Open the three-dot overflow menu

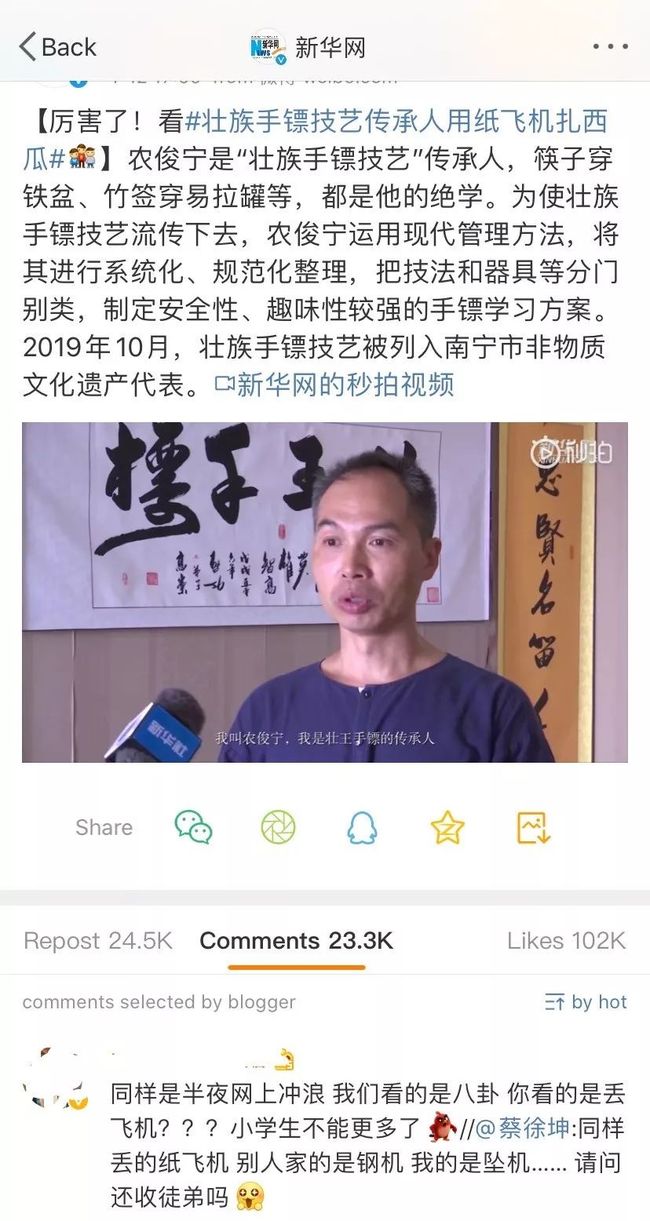tap(610, 47)
